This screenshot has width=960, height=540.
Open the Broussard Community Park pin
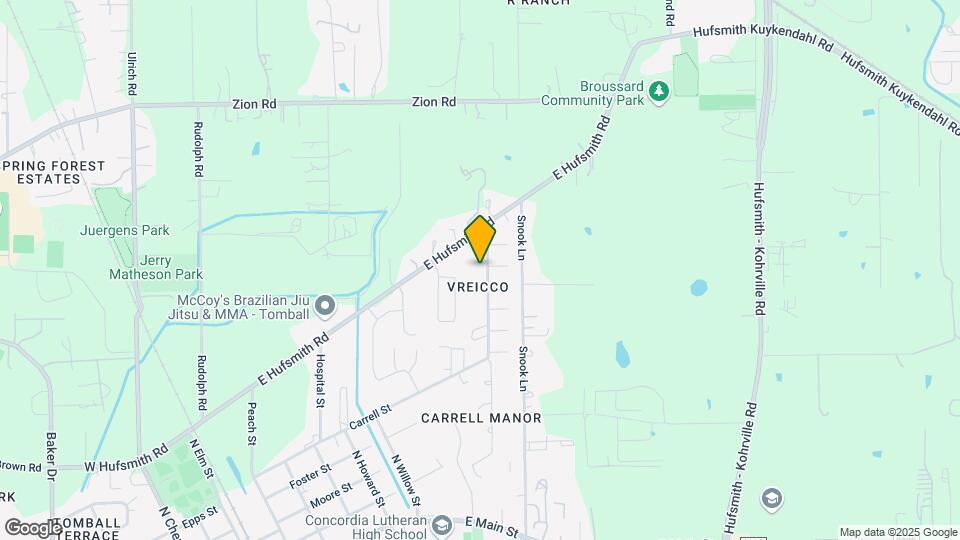(658, 93)
